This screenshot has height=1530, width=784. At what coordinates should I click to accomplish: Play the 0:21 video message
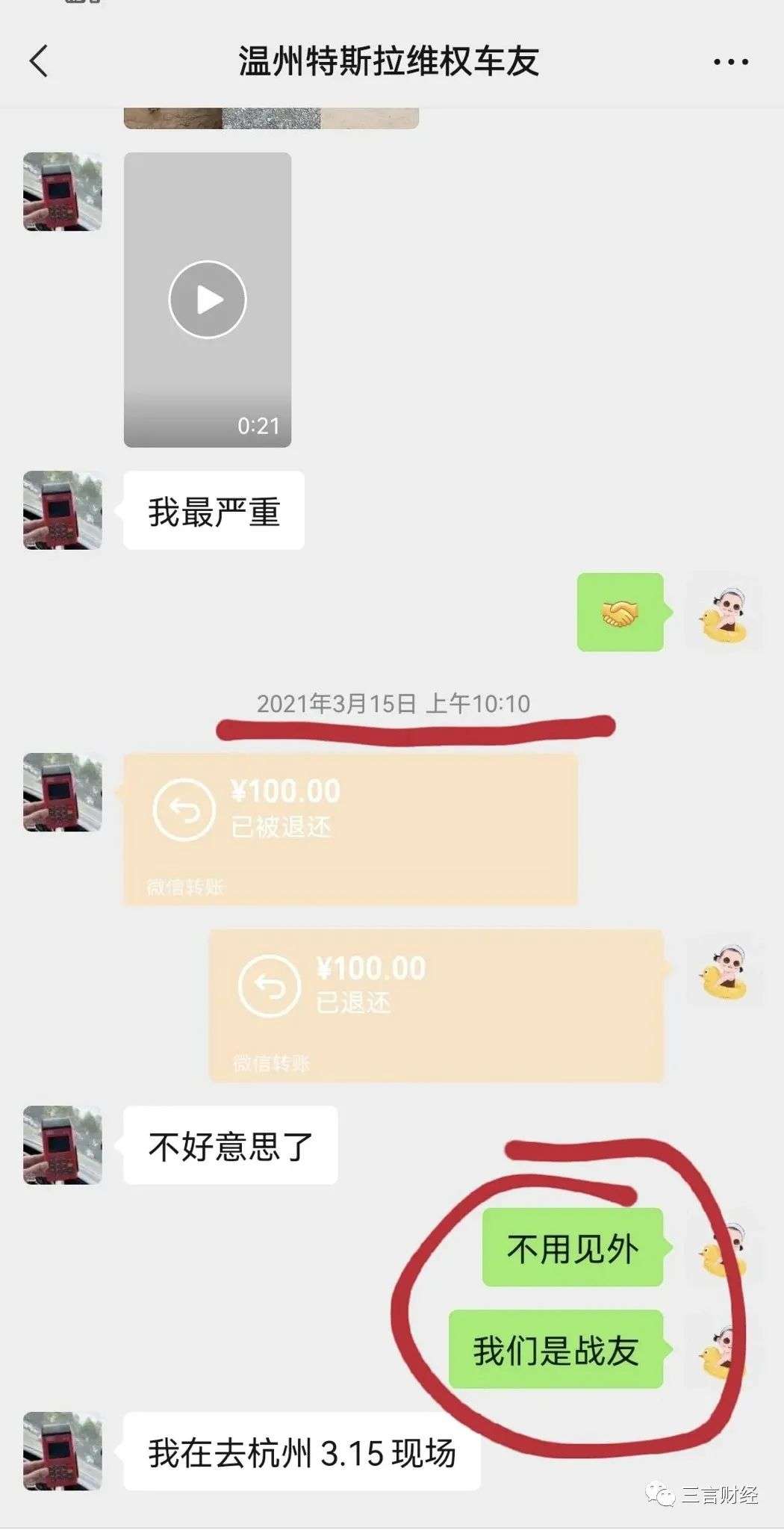208,300
